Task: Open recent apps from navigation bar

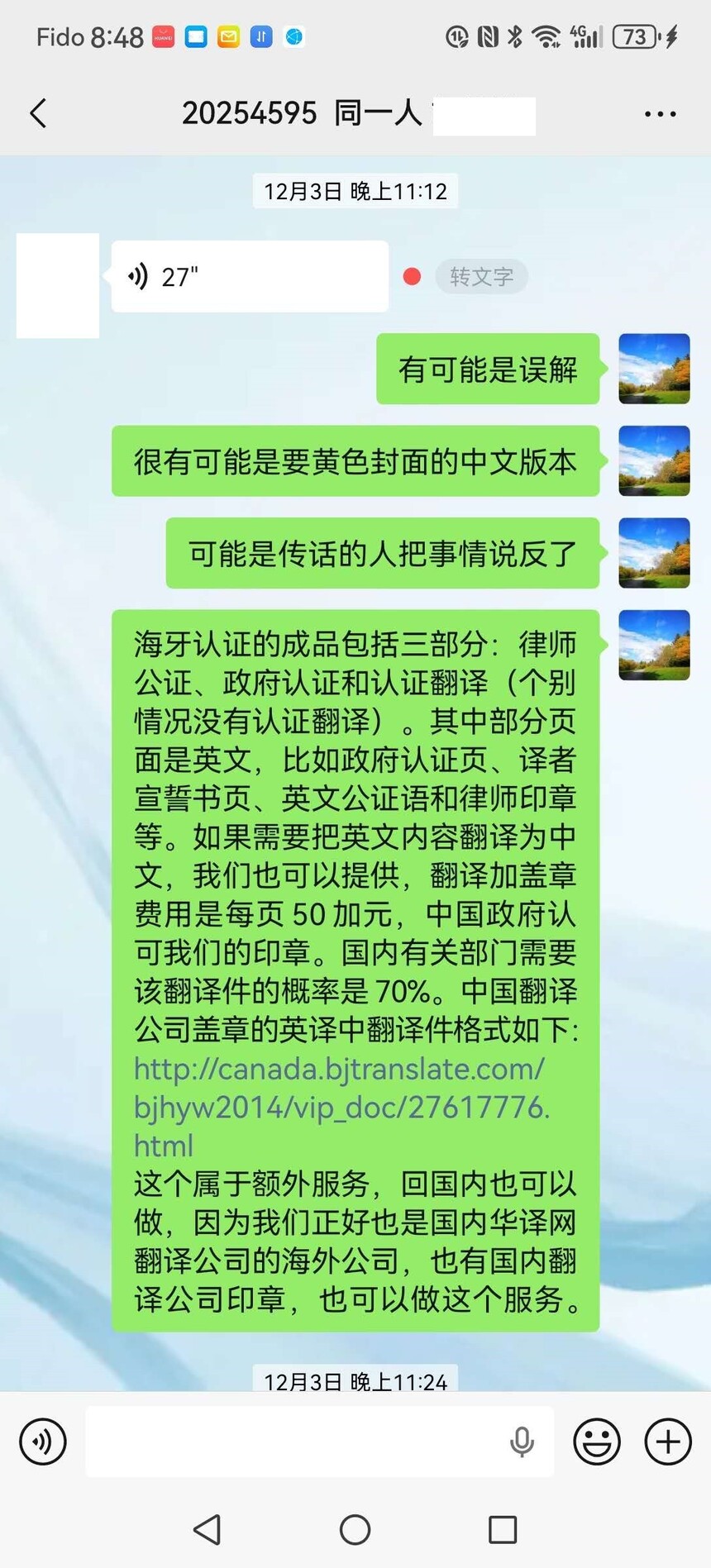Action: (x=503, y=1530)
